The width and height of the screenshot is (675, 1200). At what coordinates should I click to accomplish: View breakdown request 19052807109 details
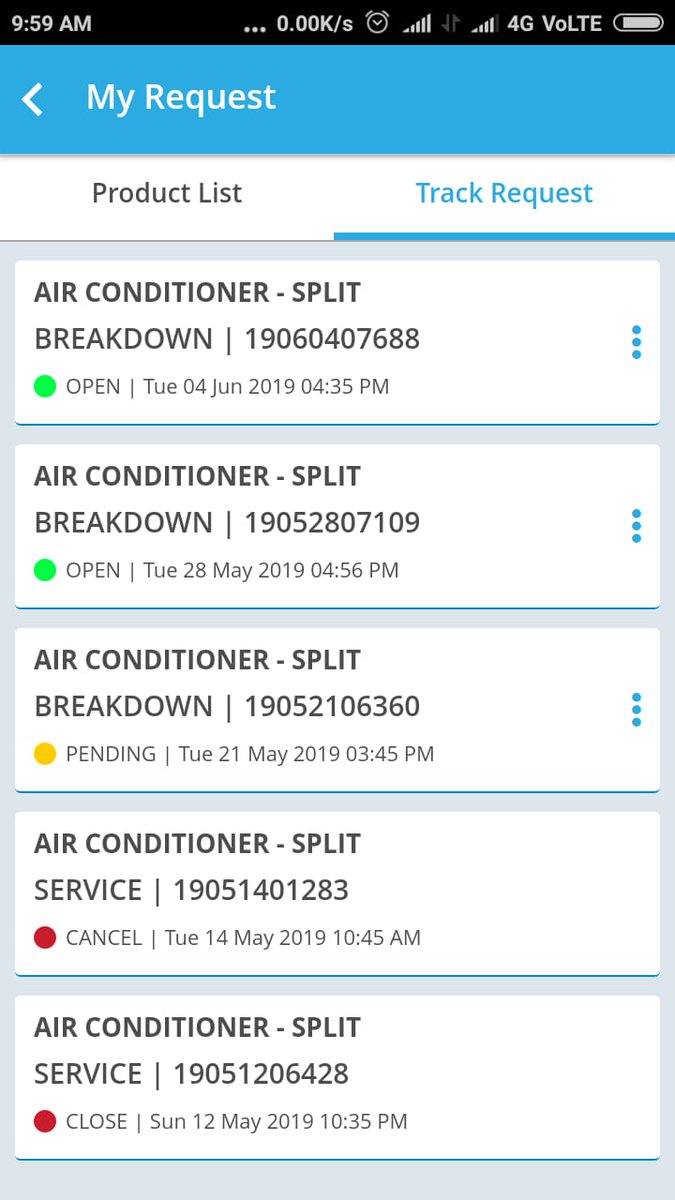pyautogui.click(x=300, y=524)
